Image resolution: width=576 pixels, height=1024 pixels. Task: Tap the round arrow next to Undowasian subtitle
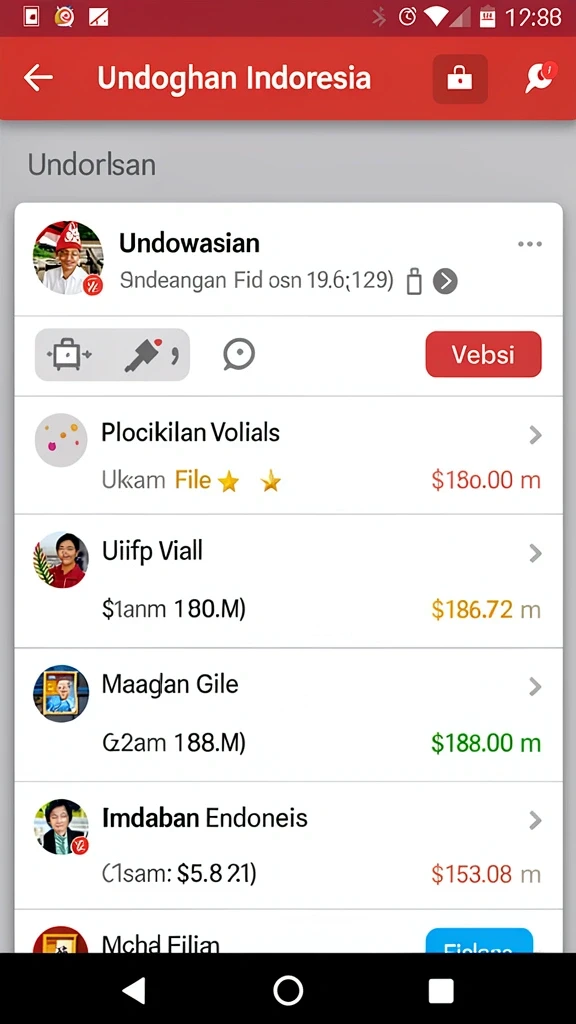tap(445, 281)
